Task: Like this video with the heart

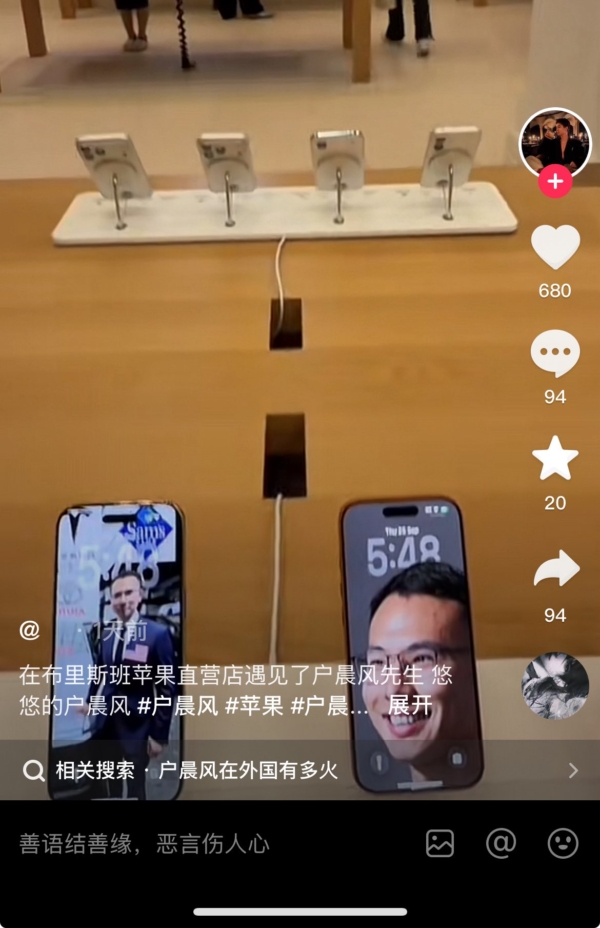Action: (555, 247)
